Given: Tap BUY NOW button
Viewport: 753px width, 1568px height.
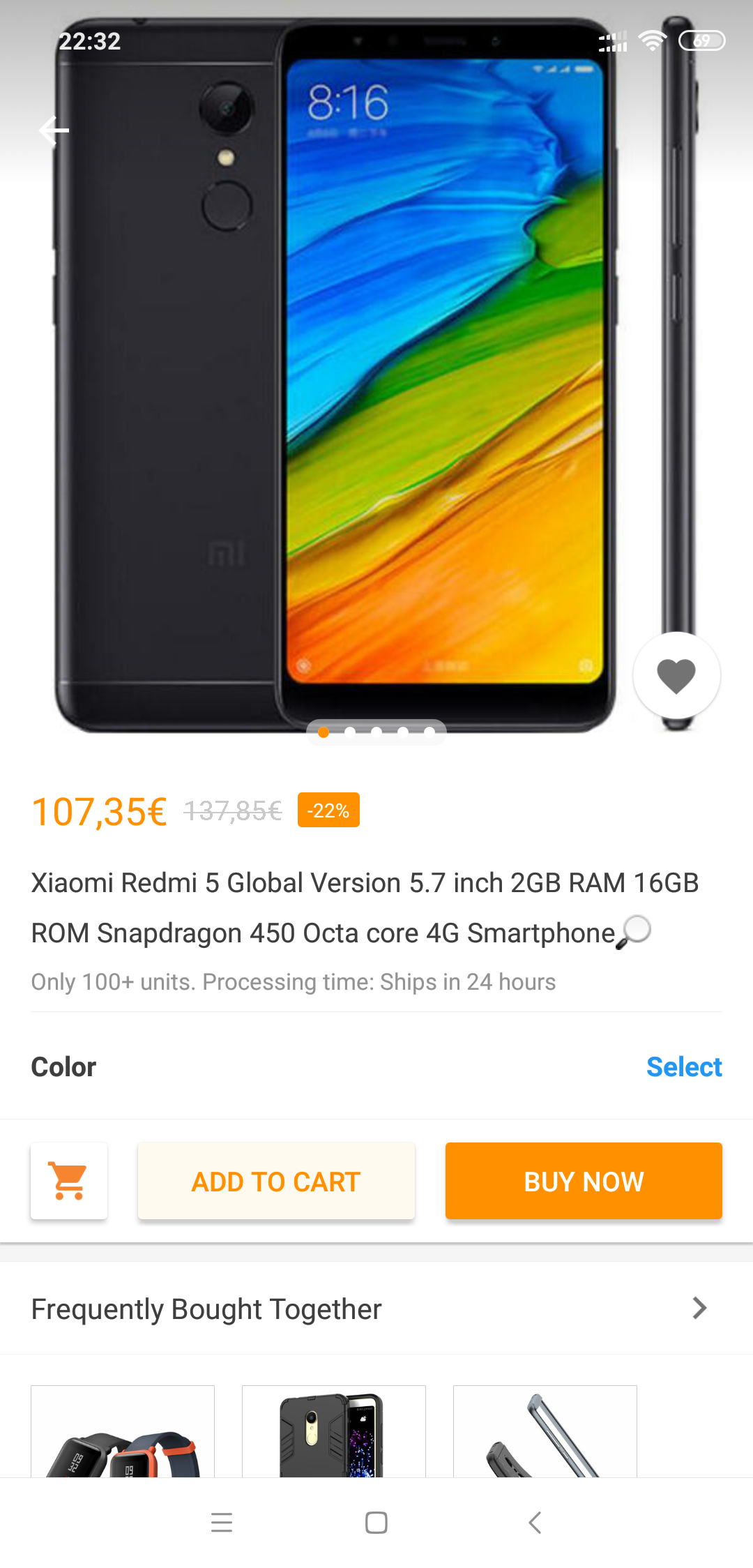Looking at the screenshot, I should (x=584, y=1181).
